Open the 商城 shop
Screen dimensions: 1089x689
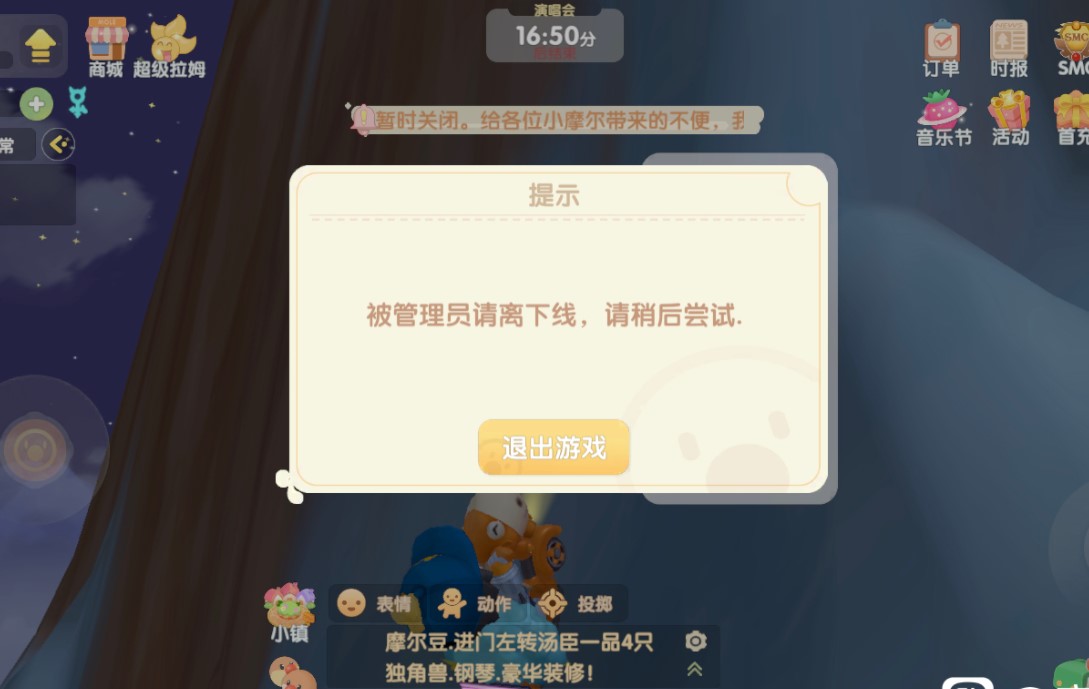(106, 47)
